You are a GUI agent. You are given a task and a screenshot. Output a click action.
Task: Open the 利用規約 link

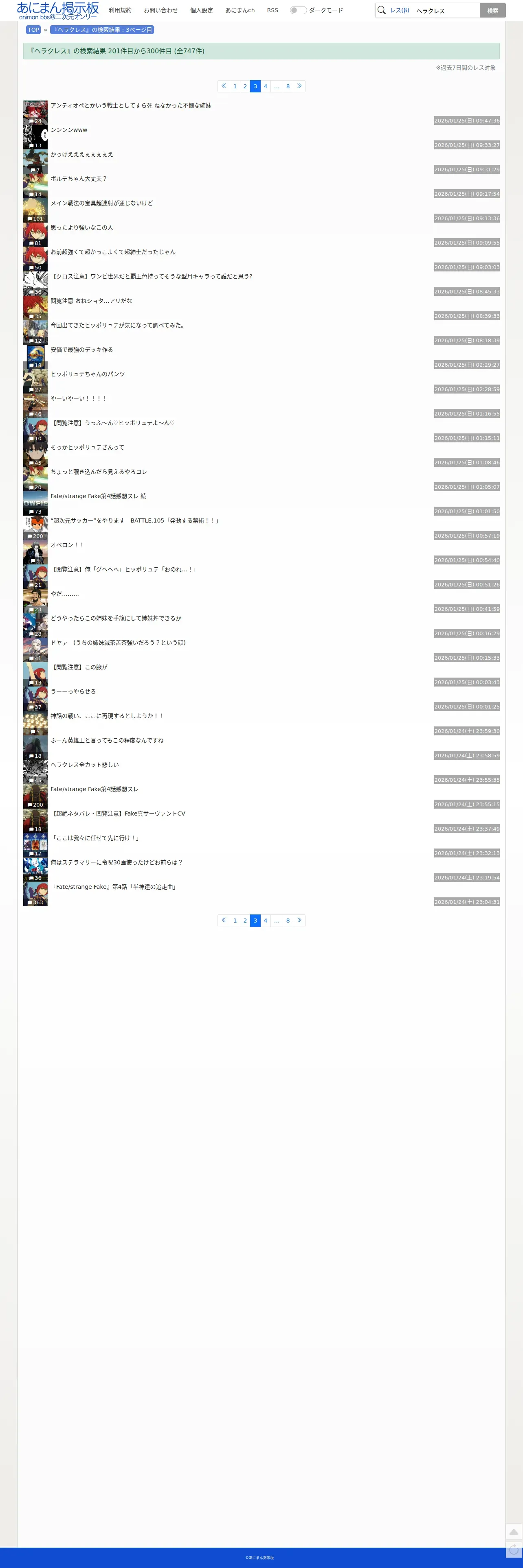pyautogui.click(x=120, y=10)
